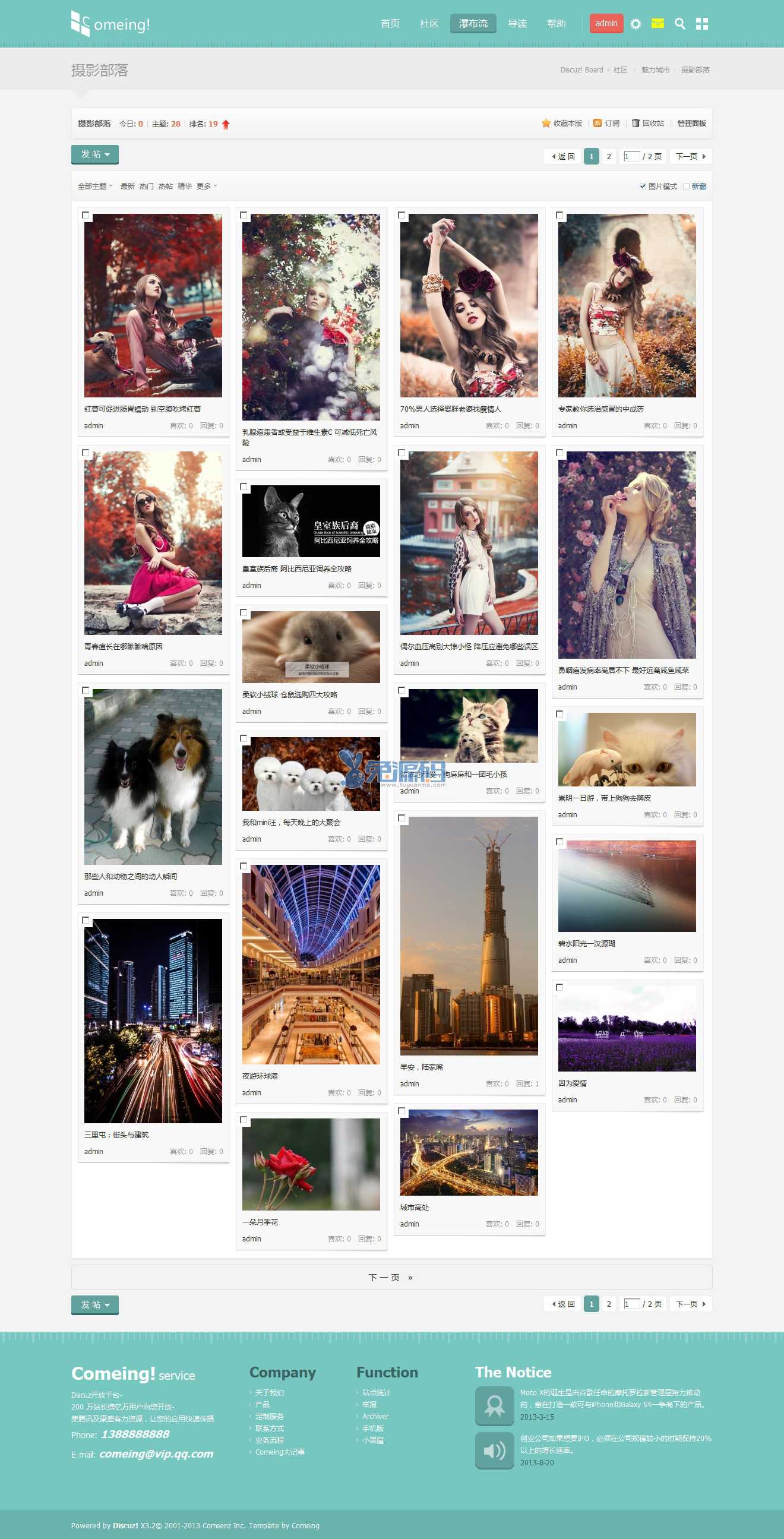Open the 导读 nav item
This screenshot has height=1539, width=784.
click(517, 24)
